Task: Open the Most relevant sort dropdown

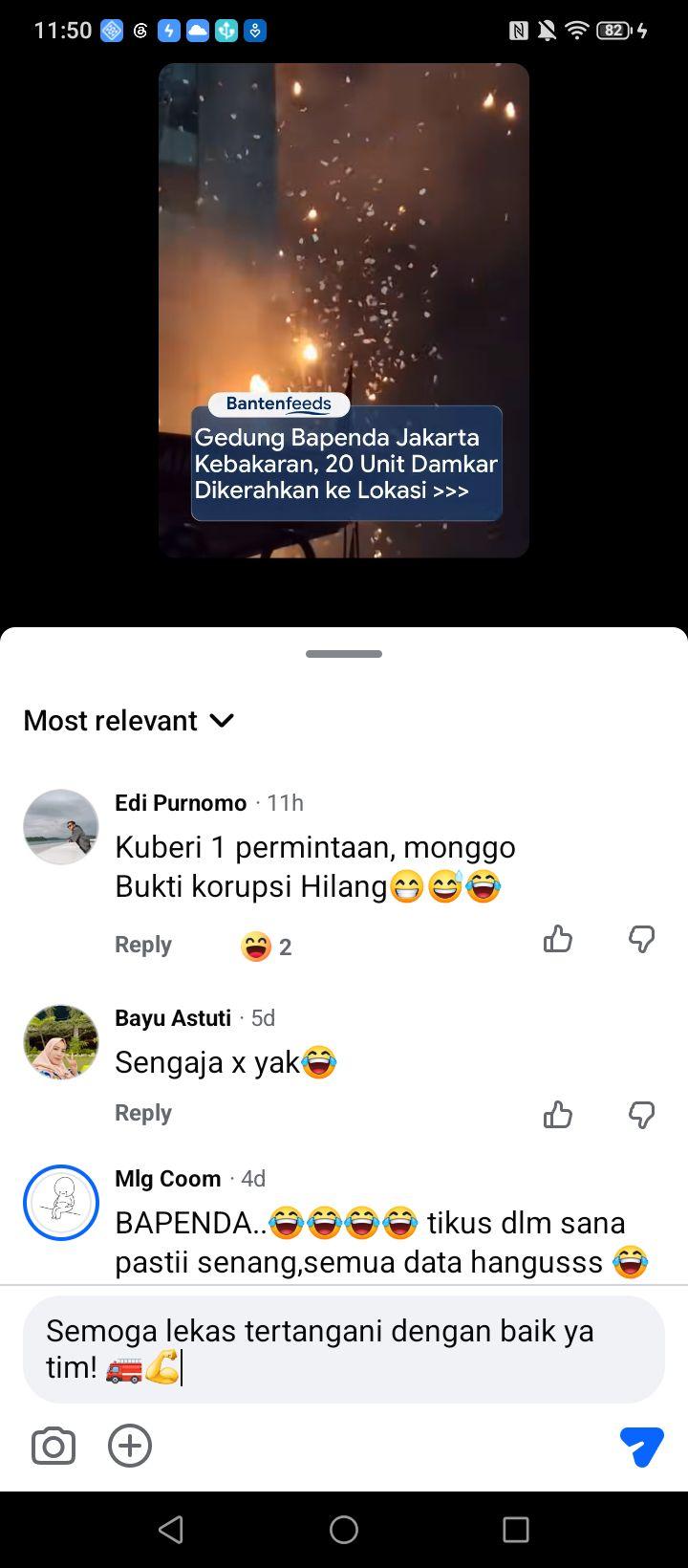Action: (129, 720)
